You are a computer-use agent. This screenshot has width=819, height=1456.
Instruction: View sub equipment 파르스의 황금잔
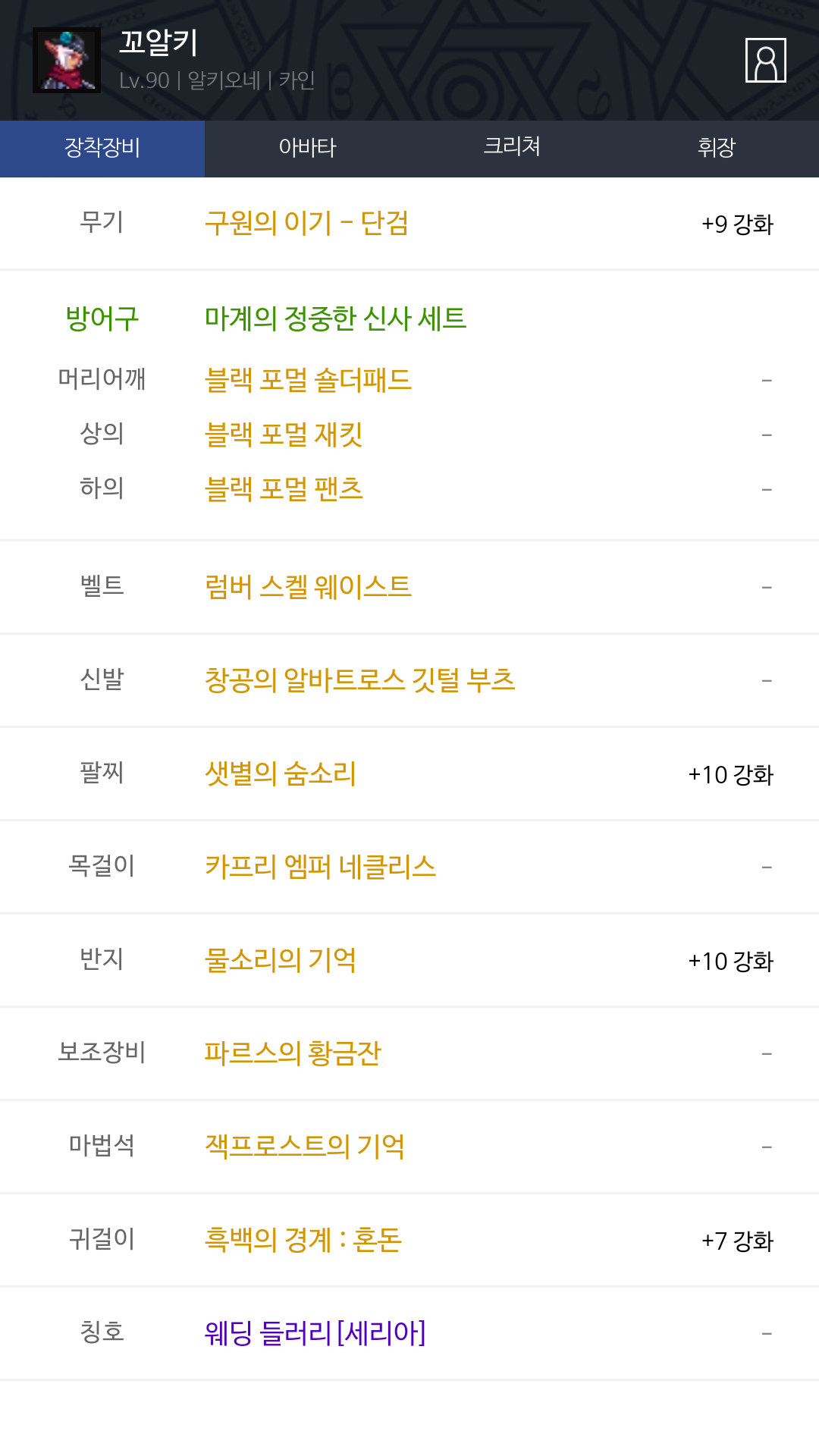point(293,1053)
